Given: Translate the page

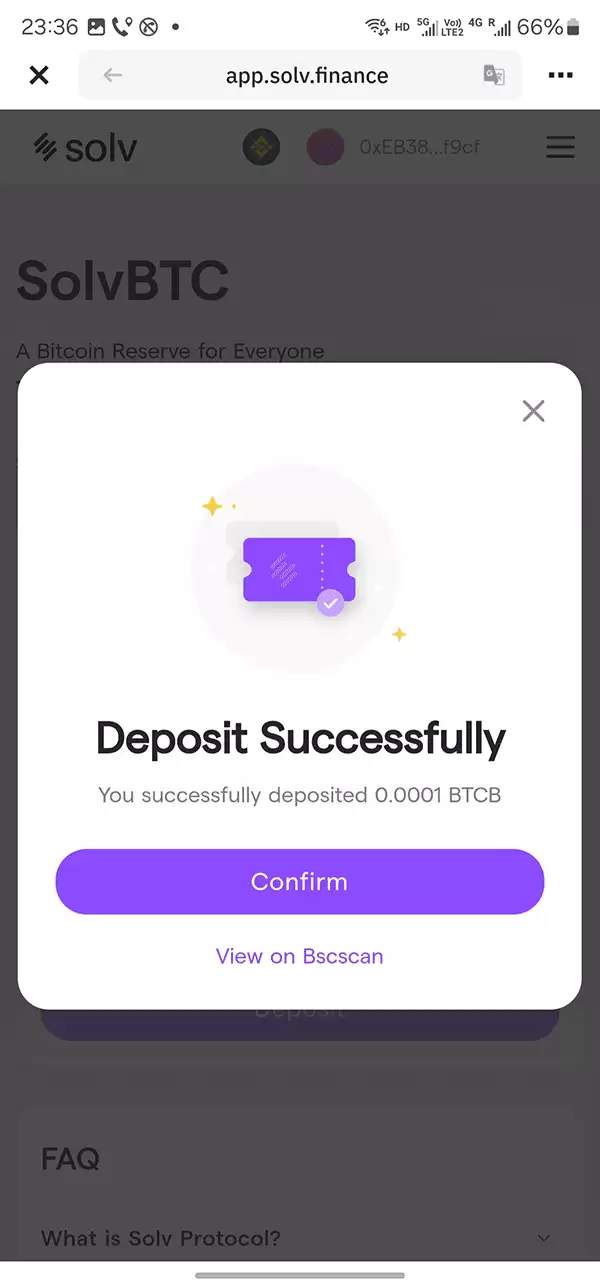Looking at the screenshot, I should 494,75.
